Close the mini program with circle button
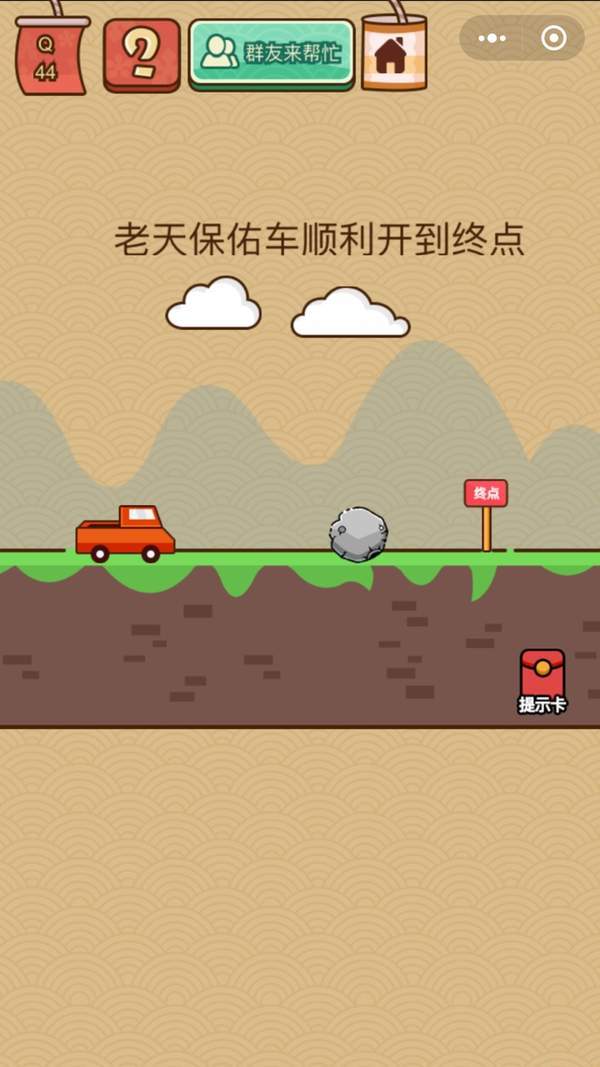Screen dimensions: 600x1067 [x=553, y=38]
